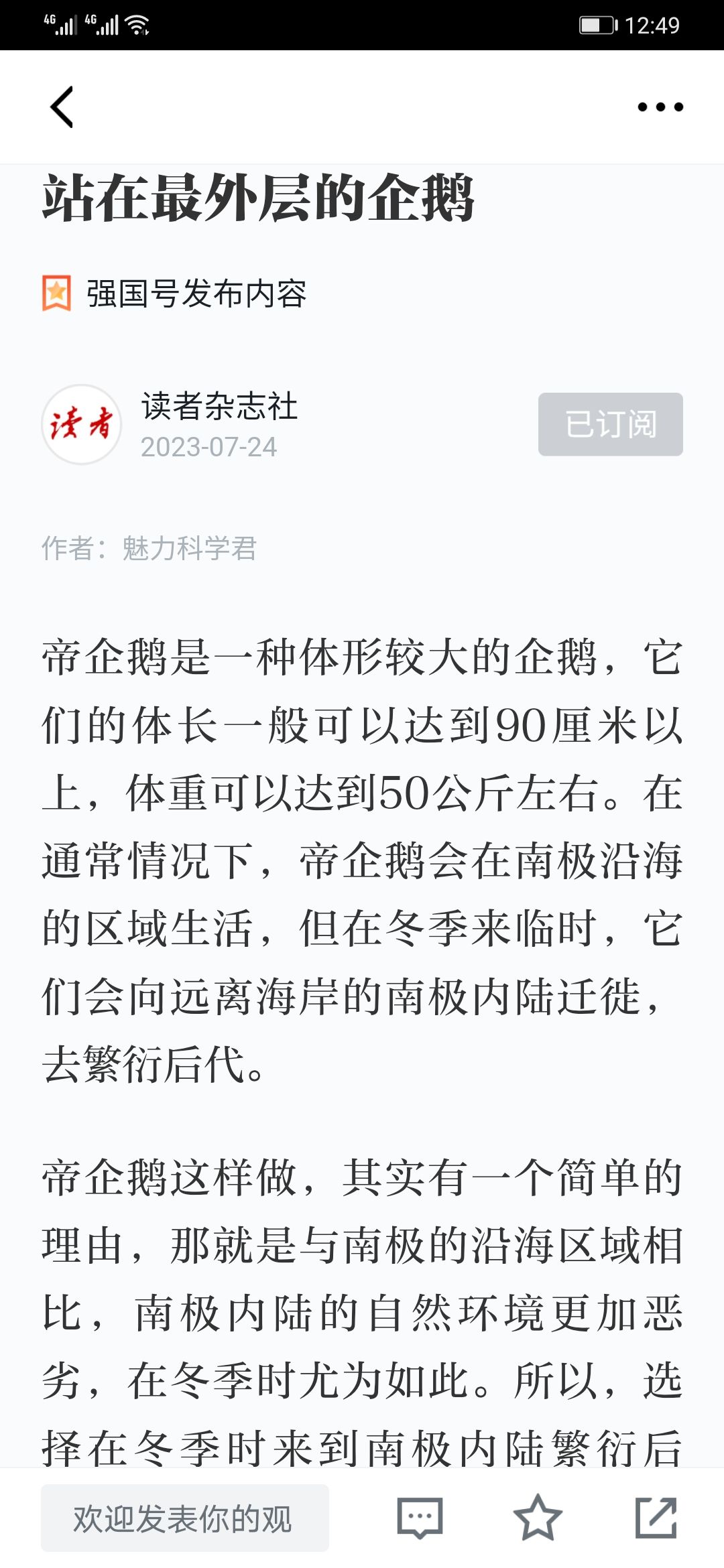Open 读者杂志社 publisher profile
The height and width of the screenshot is (1568, 724).
pos(219,407)
